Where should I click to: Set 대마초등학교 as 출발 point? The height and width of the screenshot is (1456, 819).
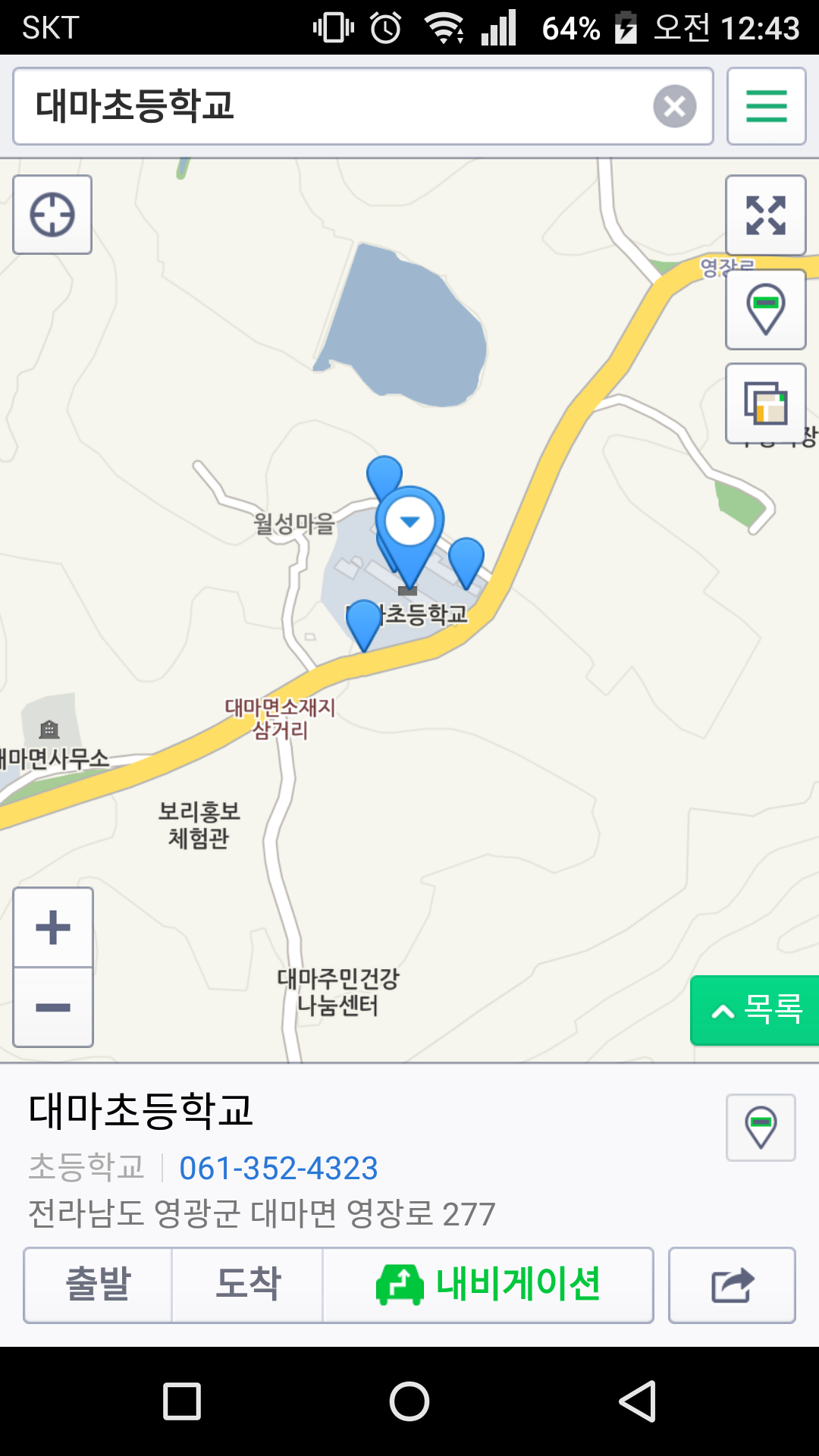[x=99, y=1285]
